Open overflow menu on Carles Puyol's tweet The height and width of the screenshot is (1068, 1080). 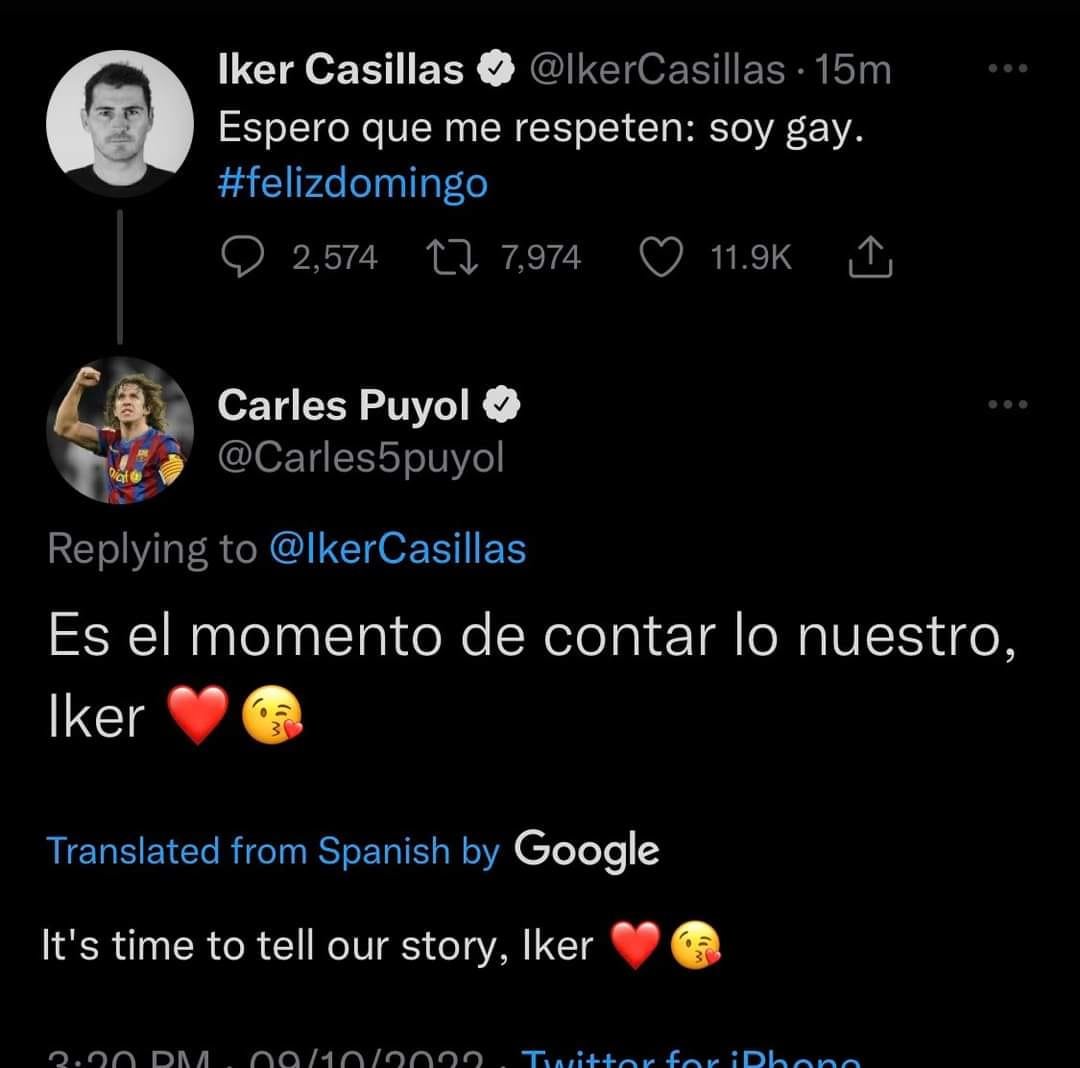[x=1007, y=406]
